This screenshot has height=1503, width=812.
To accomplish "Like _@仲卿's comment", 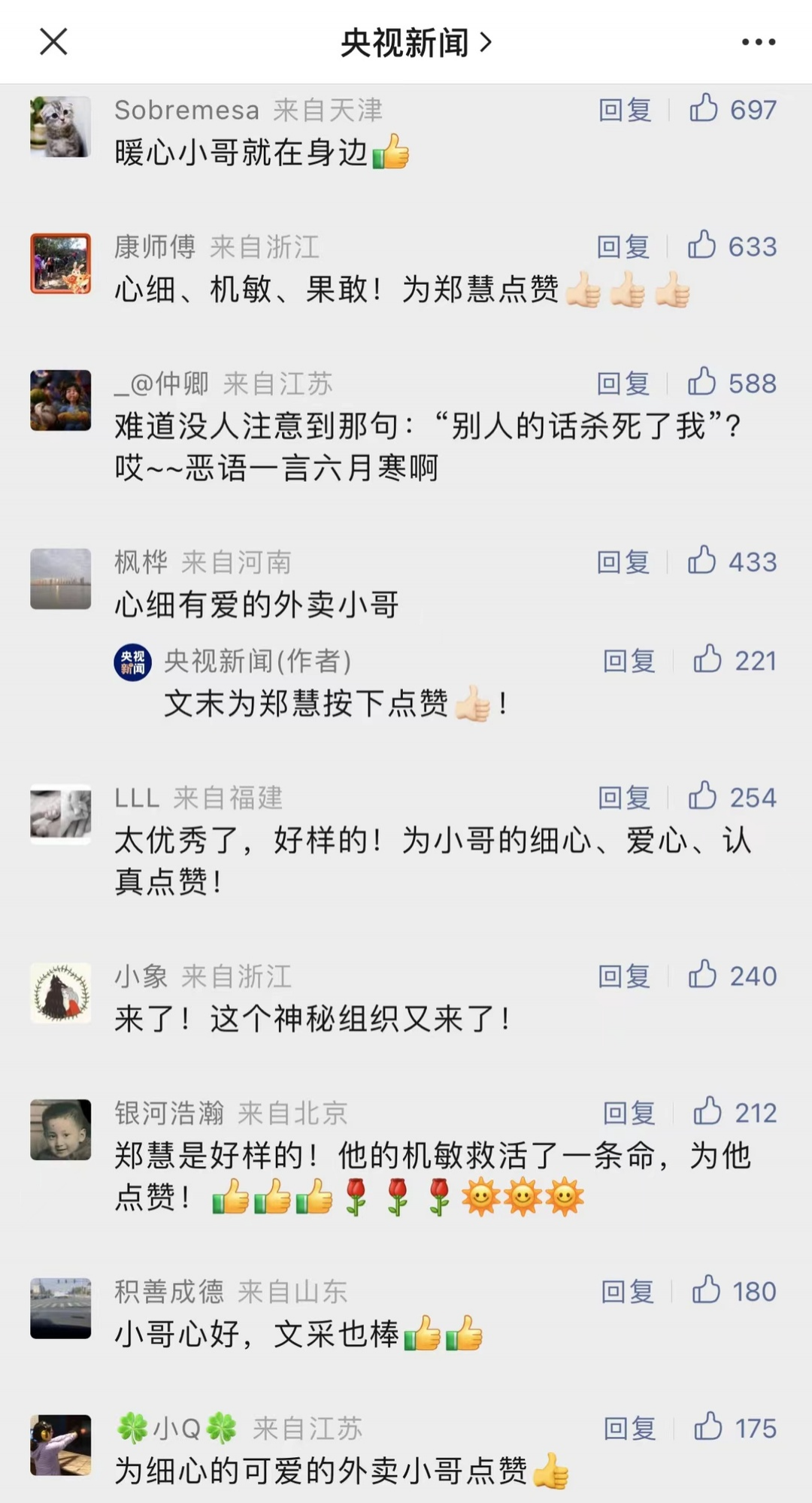I will pos(702,383).
